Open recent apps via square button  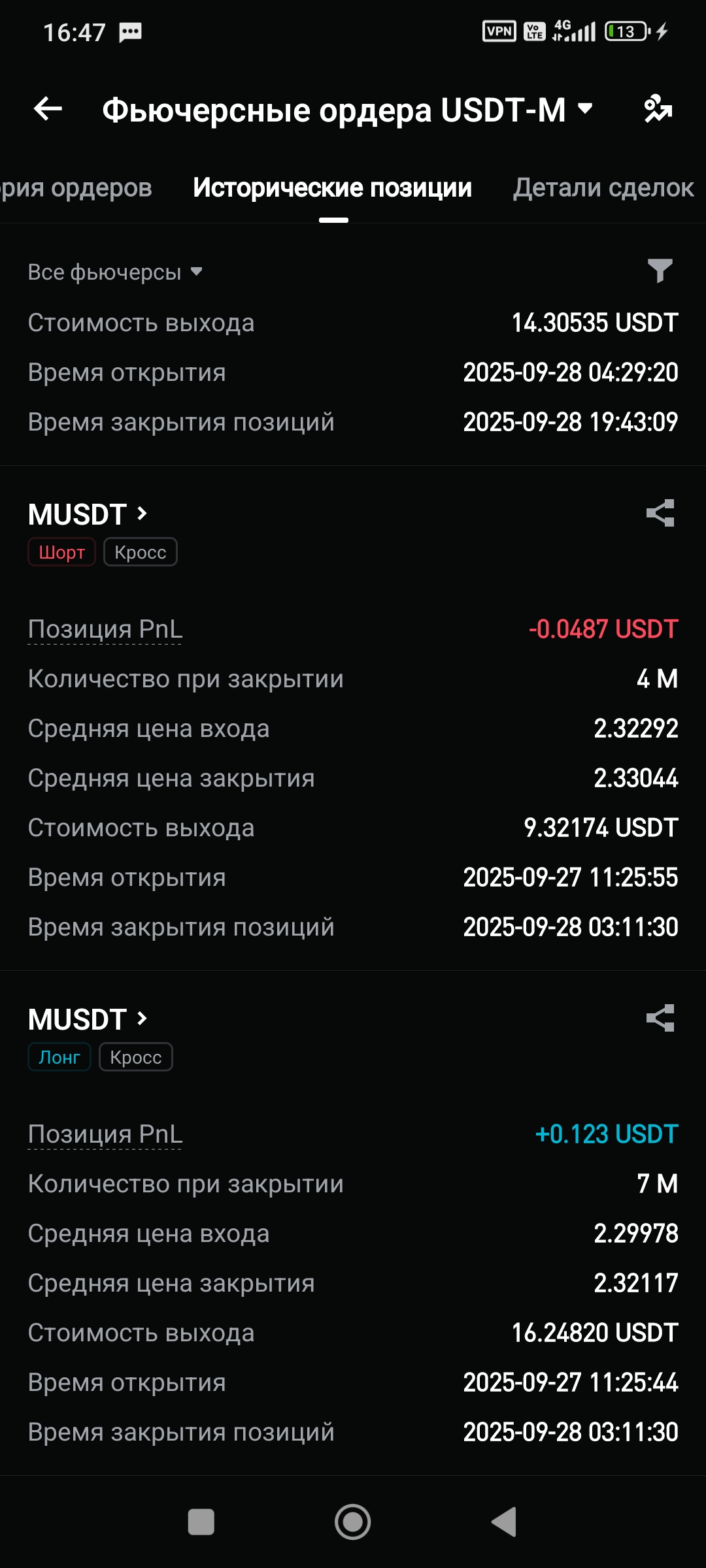coord(201,1522)
